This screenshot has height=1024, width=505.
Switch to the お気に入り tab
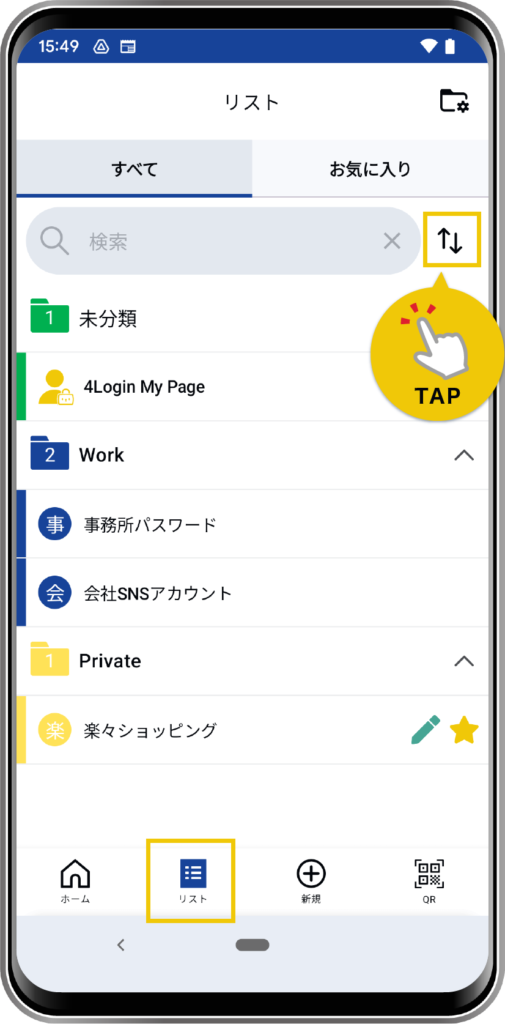tap(370, 169)
